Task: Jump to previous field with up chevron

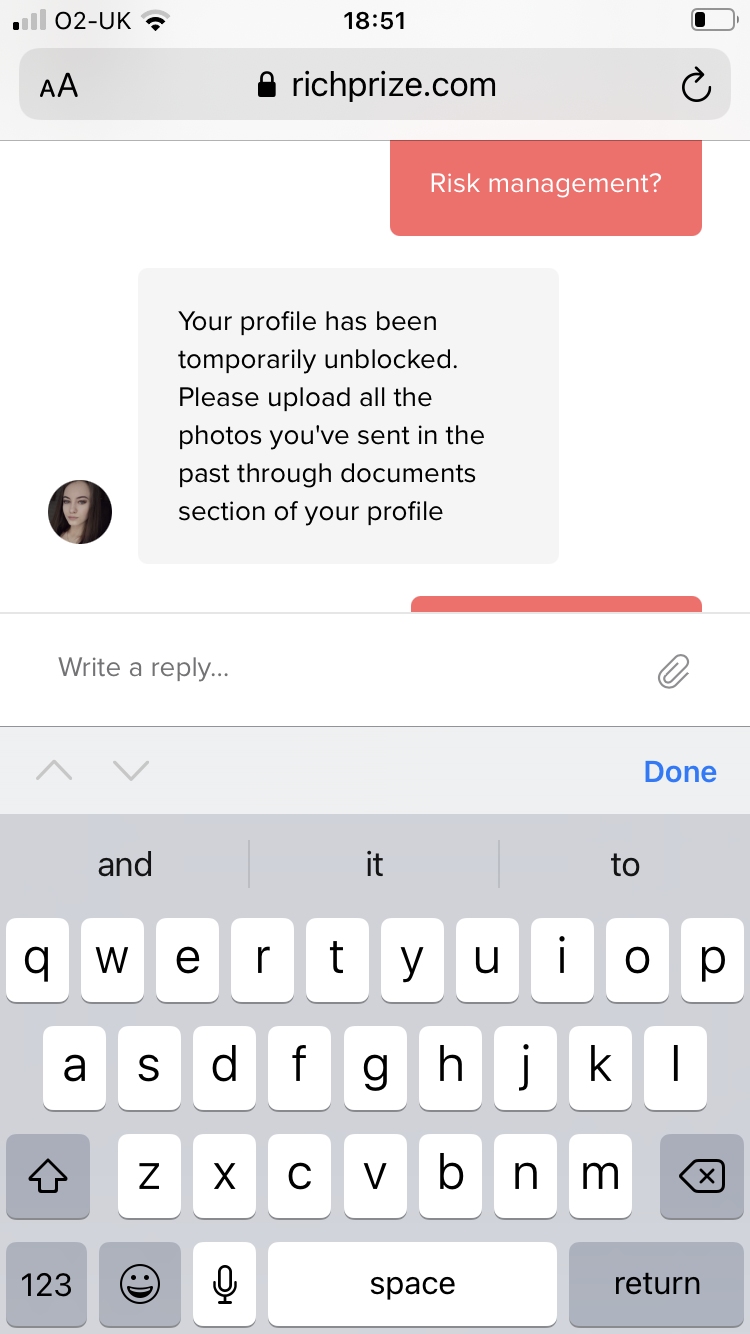Action: coord(54,770)
